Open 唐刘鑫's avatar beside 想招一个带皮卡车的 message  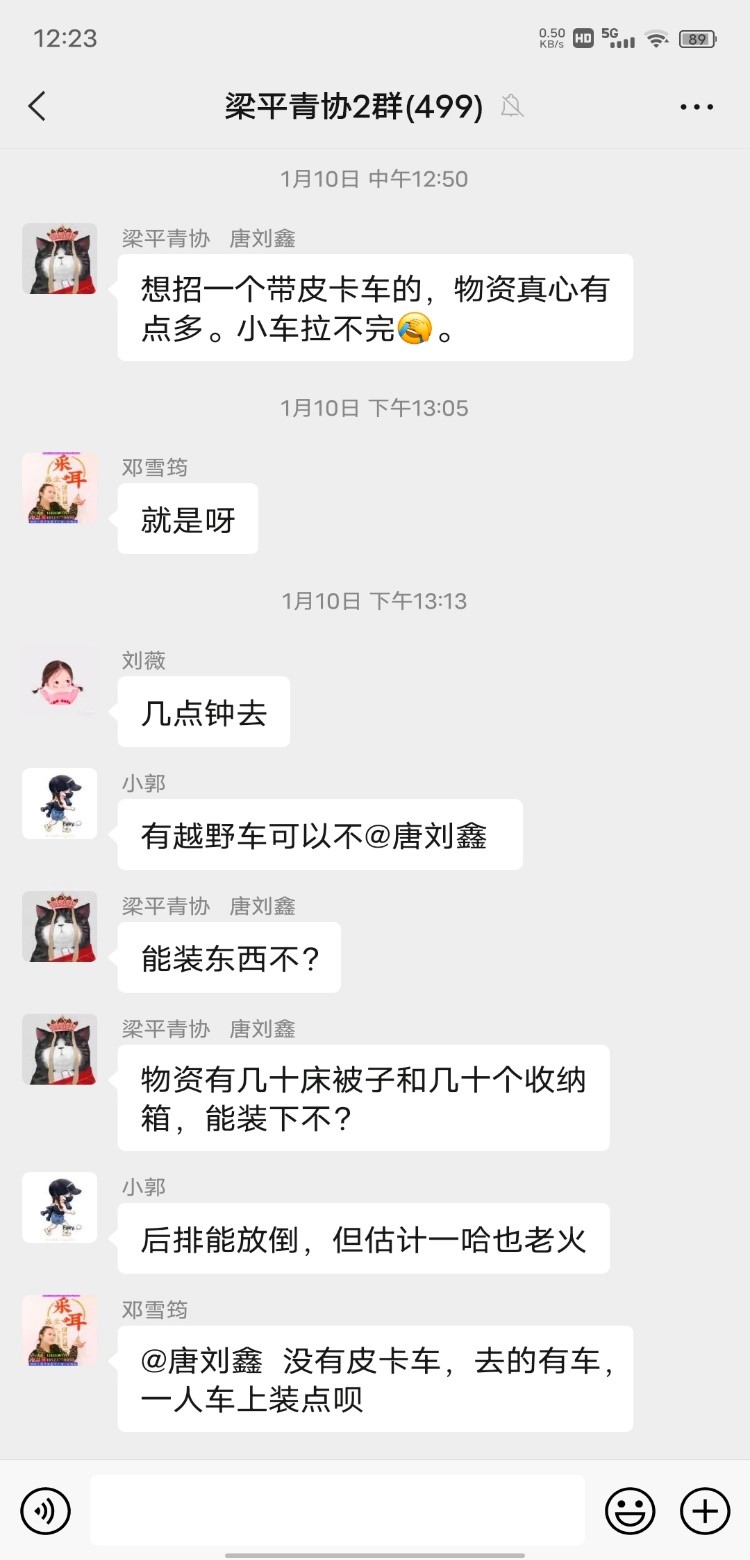click(x=60, y=259)
